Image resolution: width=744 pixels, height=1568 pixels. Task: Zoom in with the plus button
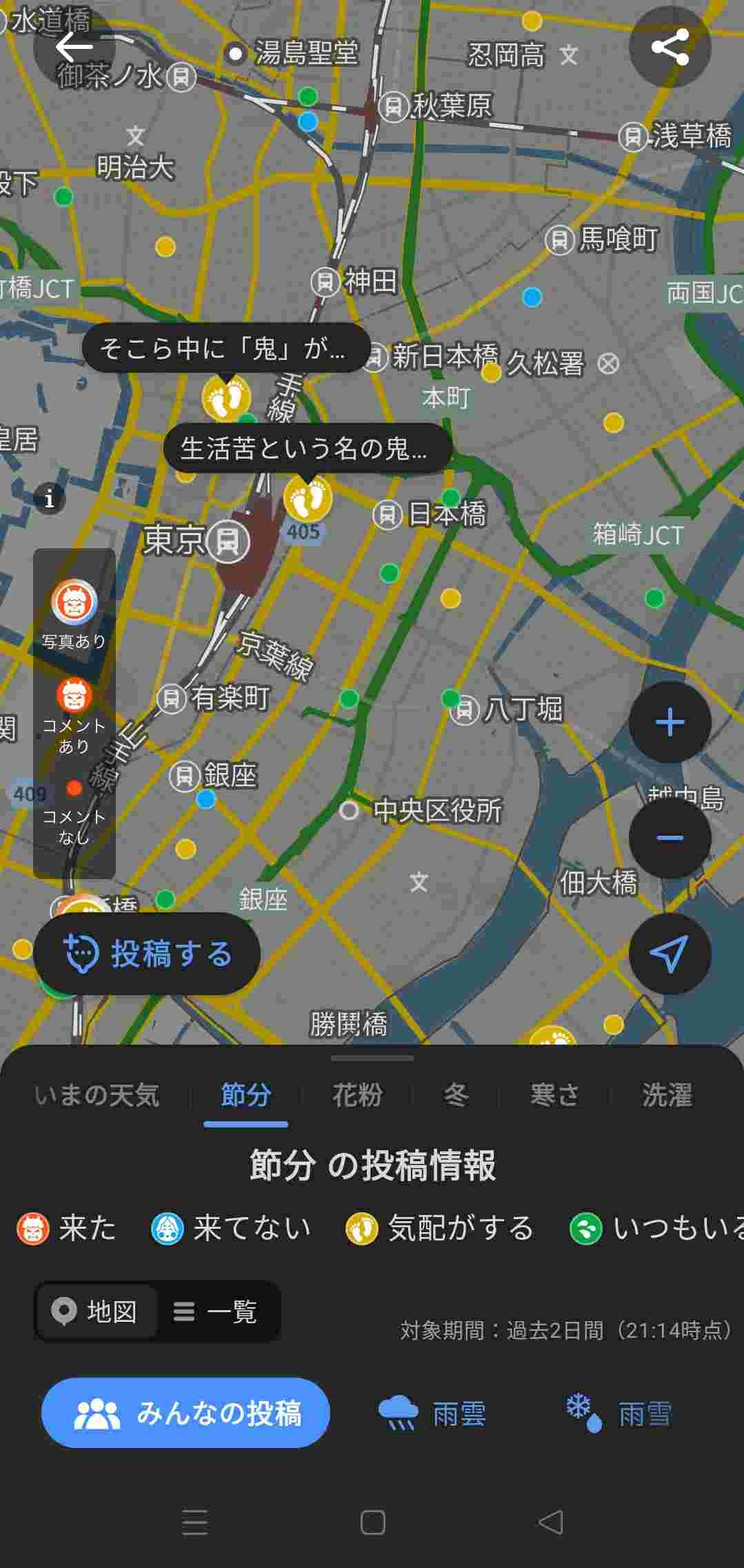coord(670,723)
